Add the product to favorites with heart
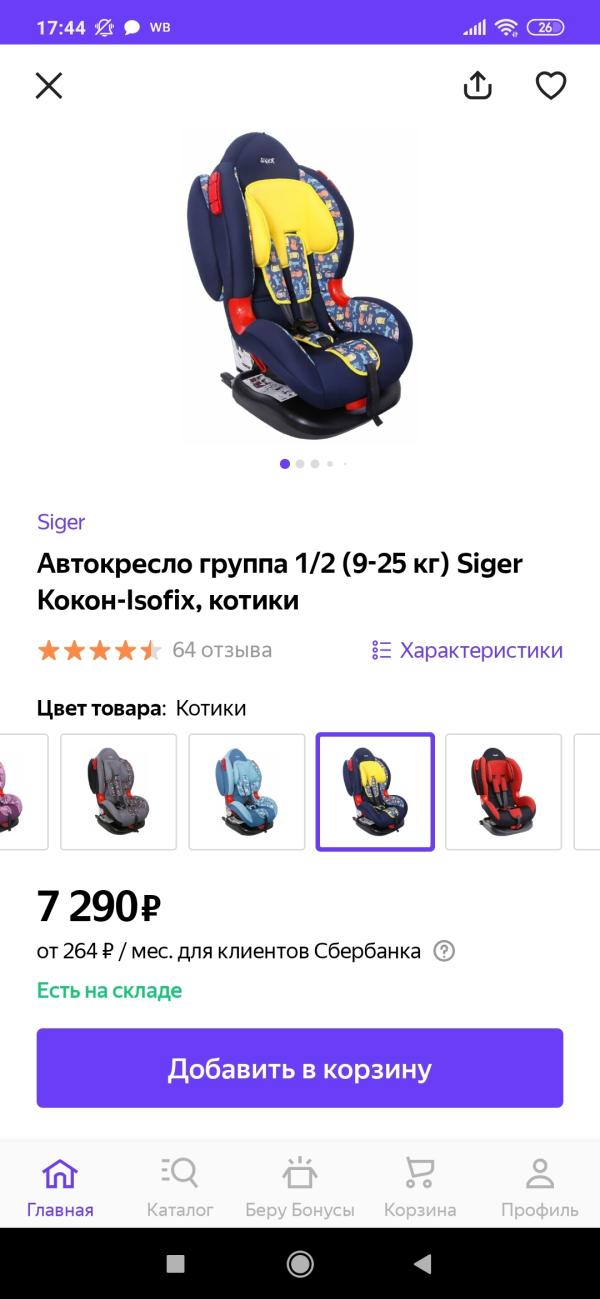 point(551,86)
